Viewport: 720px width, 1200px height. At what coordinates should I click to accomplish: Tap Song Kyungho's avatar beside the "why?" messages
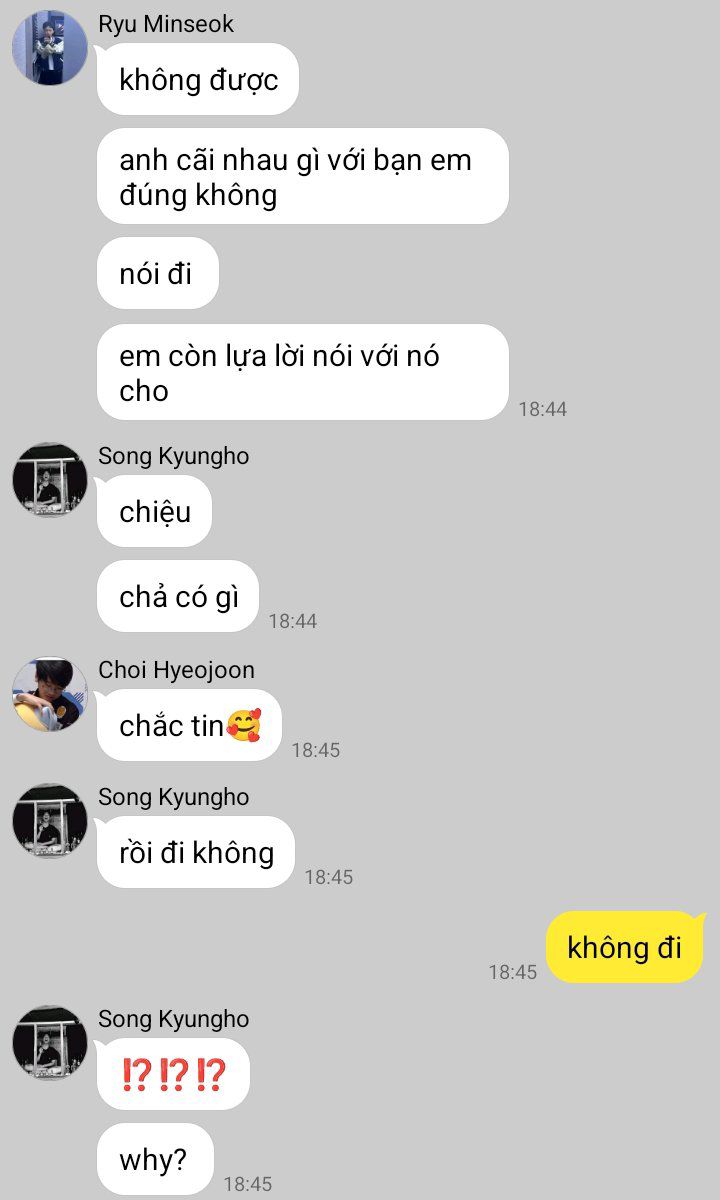[50, 1043]
